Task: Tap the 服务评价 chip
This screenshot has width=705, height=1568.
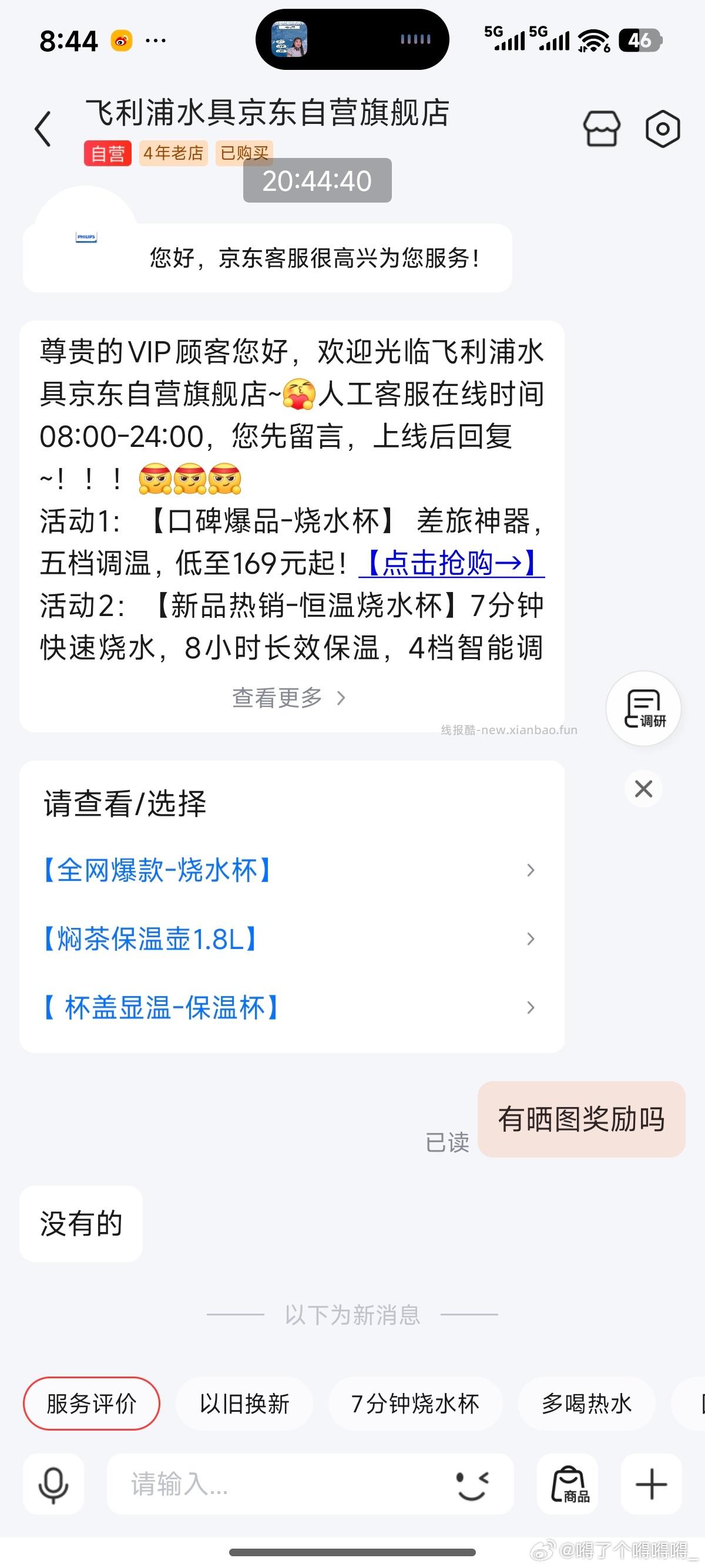Action: [91, 1404]
